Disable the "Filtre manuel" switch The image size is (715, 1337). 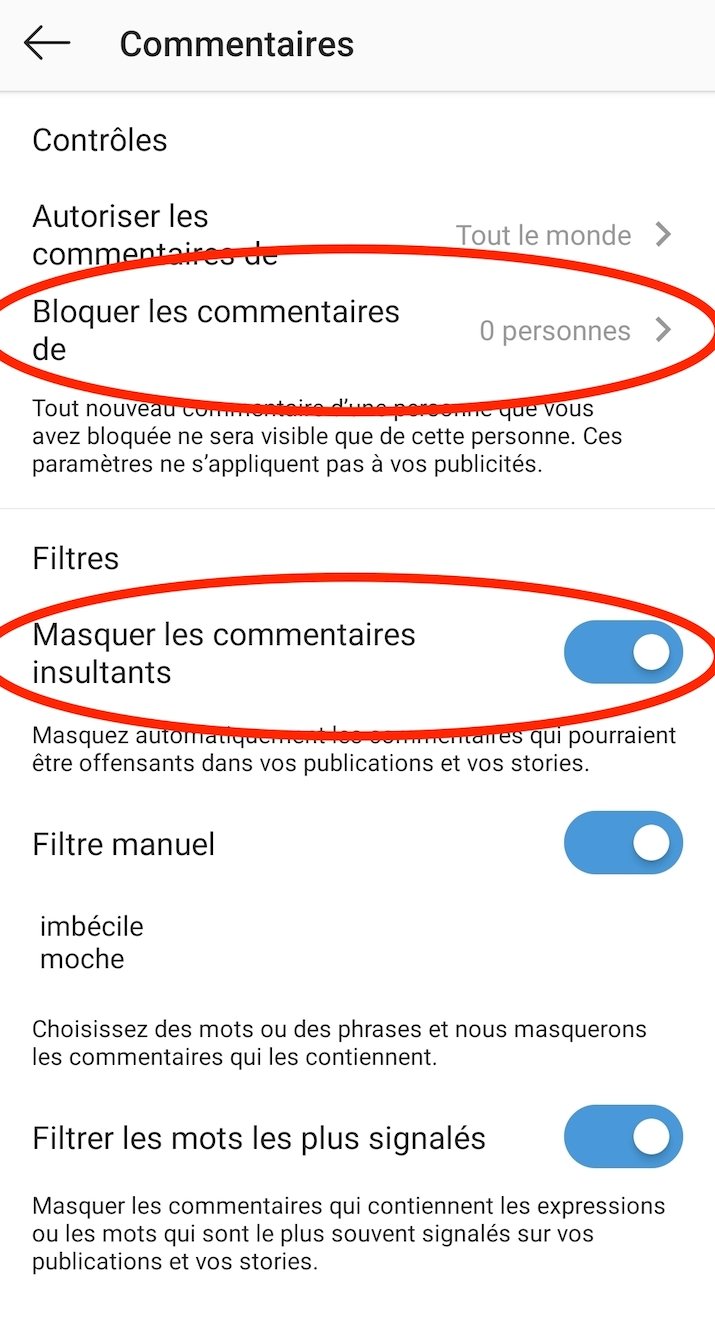point(623,843)
